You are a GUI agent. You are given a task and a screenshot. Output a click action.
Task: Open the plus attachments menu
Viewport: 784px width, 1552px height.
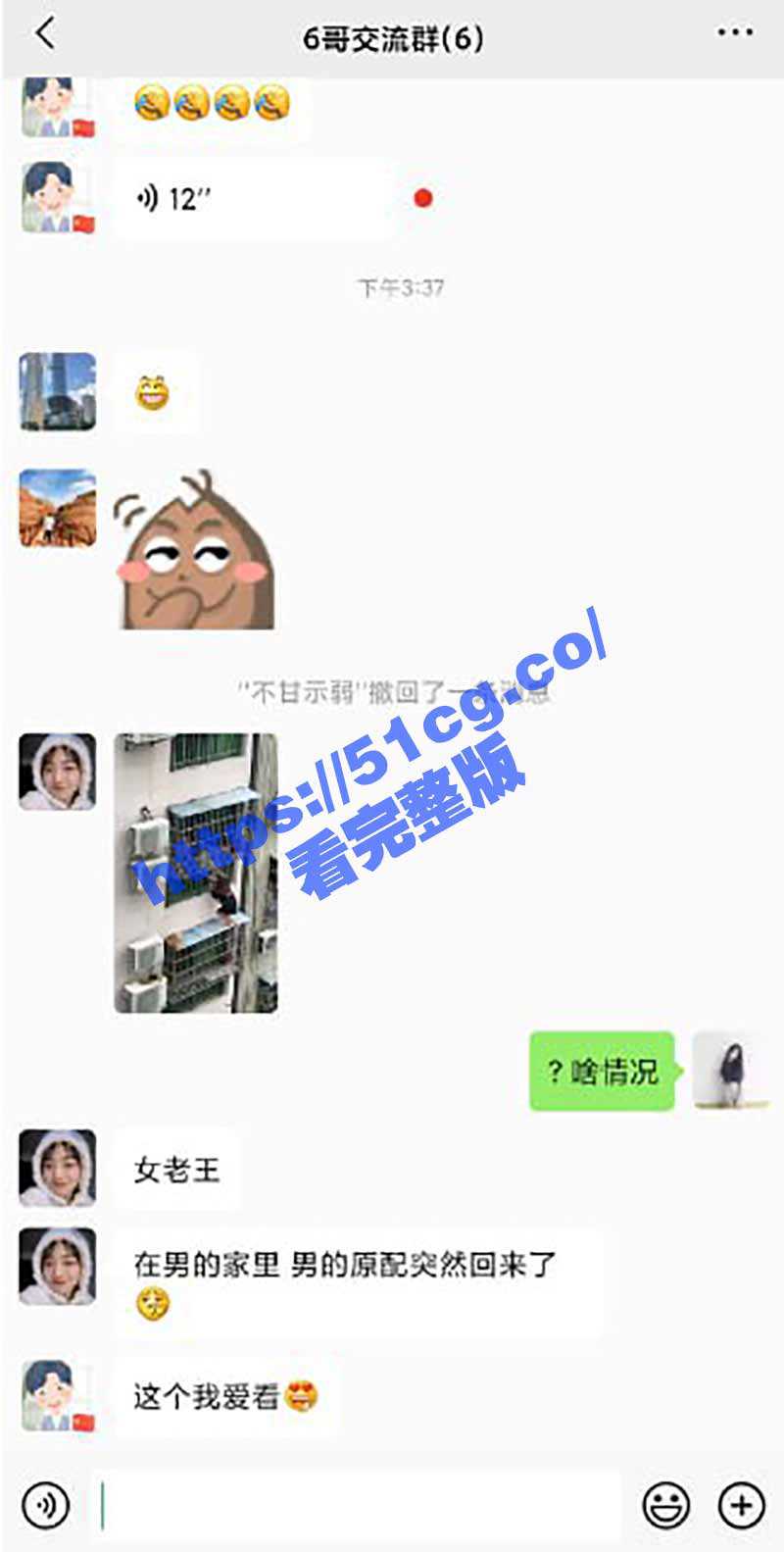[x=742, y=1504]
